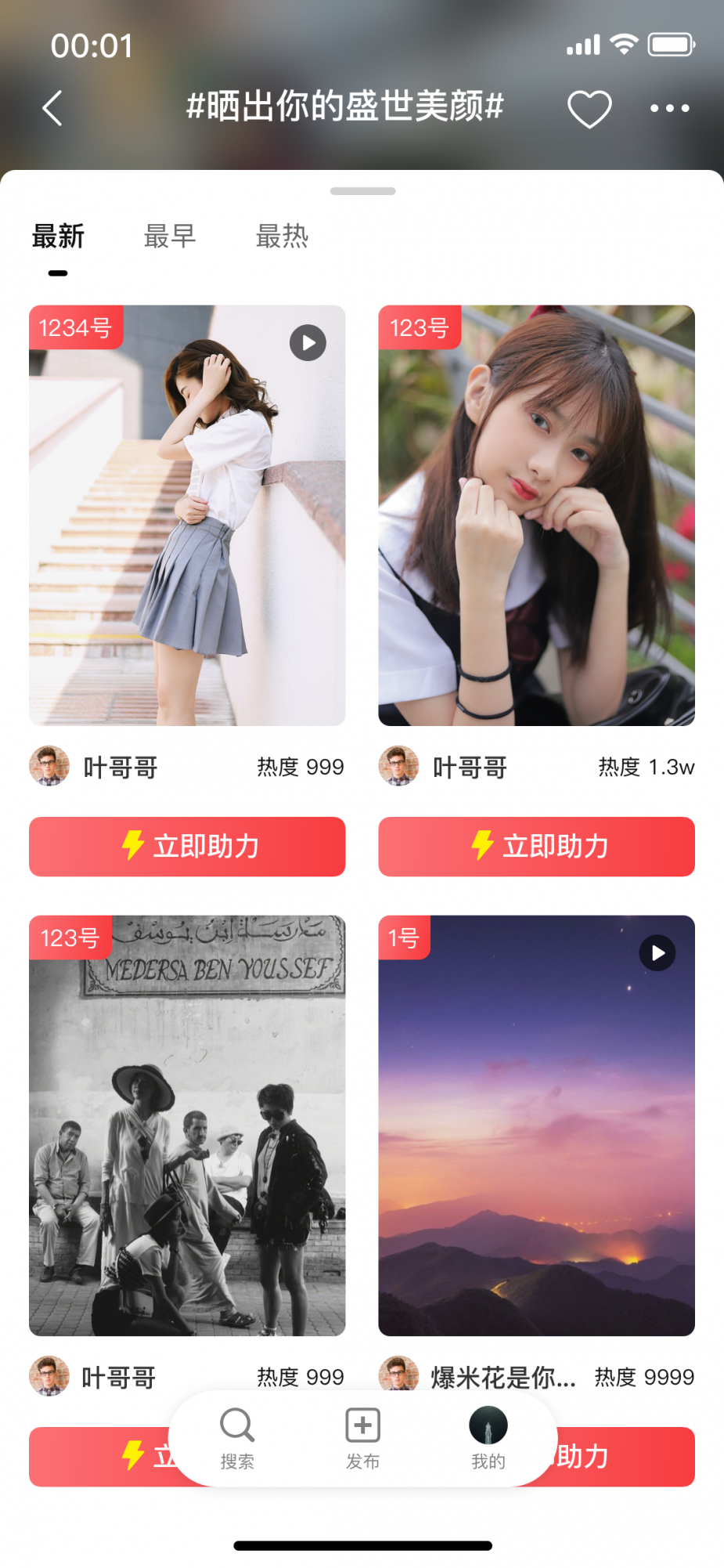Switch to the 最早 tab
Screen dimensions: 724x1568
(x=170, y=236)
